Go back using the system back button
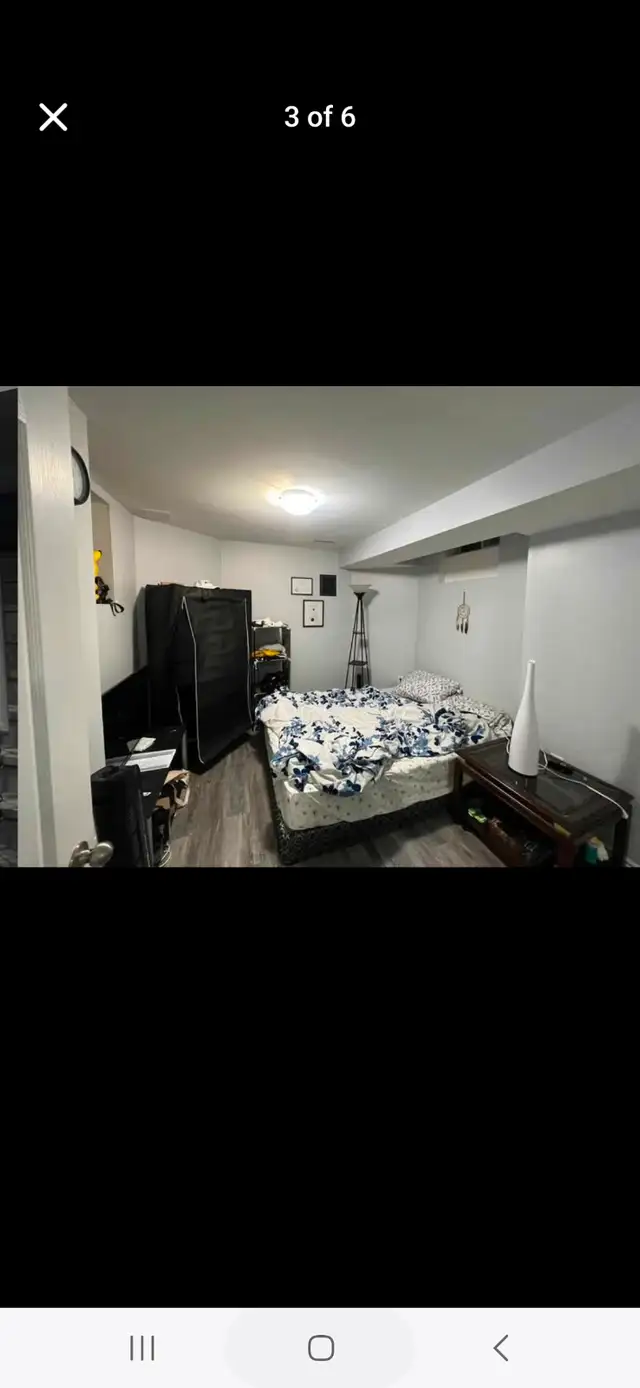Image resolution: width=640 pixels, height=1388 pixels. pyautogui.click(x=501, y=1348)
